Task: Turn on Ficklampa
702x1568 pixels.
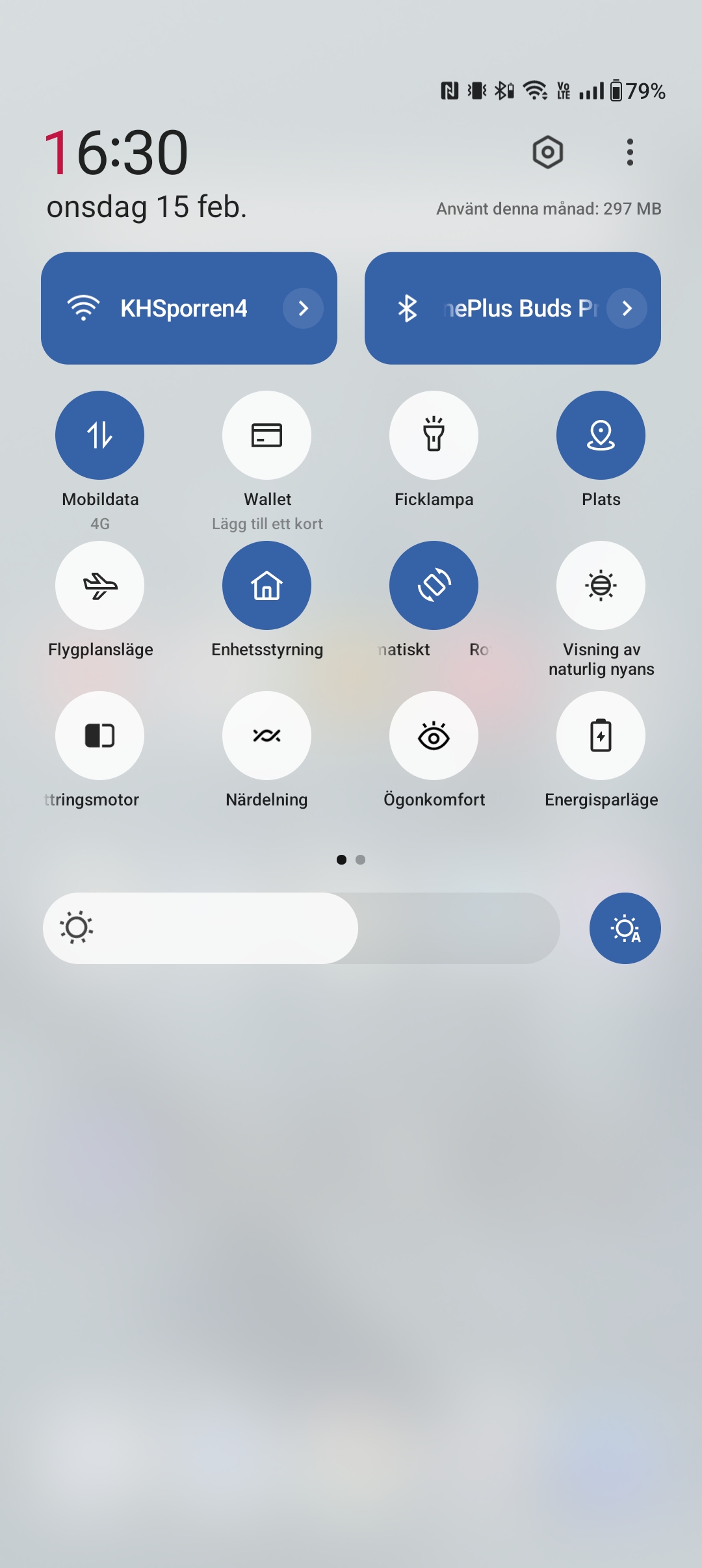Action: coord(434,435)
